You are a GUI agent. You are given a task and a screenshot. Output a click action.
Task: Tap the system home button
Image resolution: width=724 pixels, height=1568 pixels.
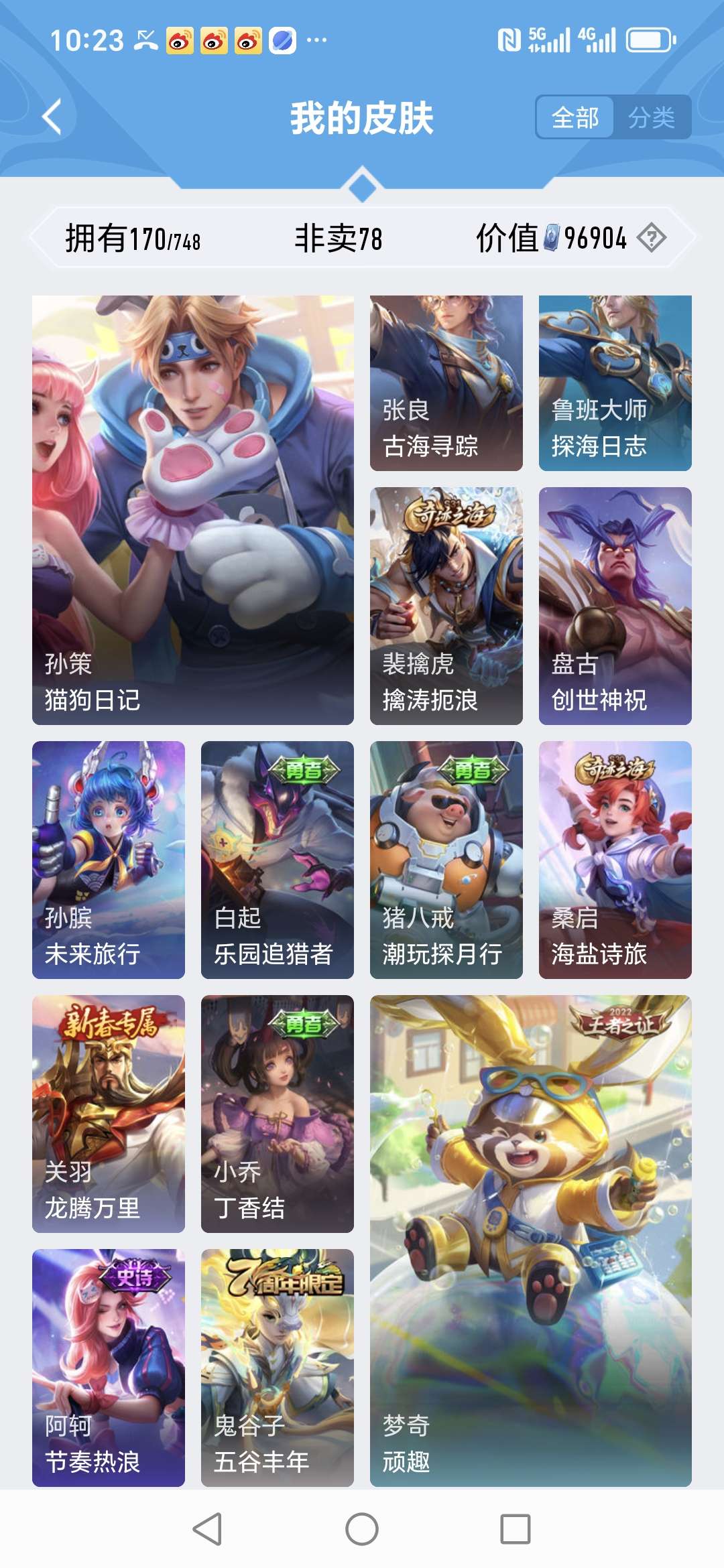coord(362,1529)
